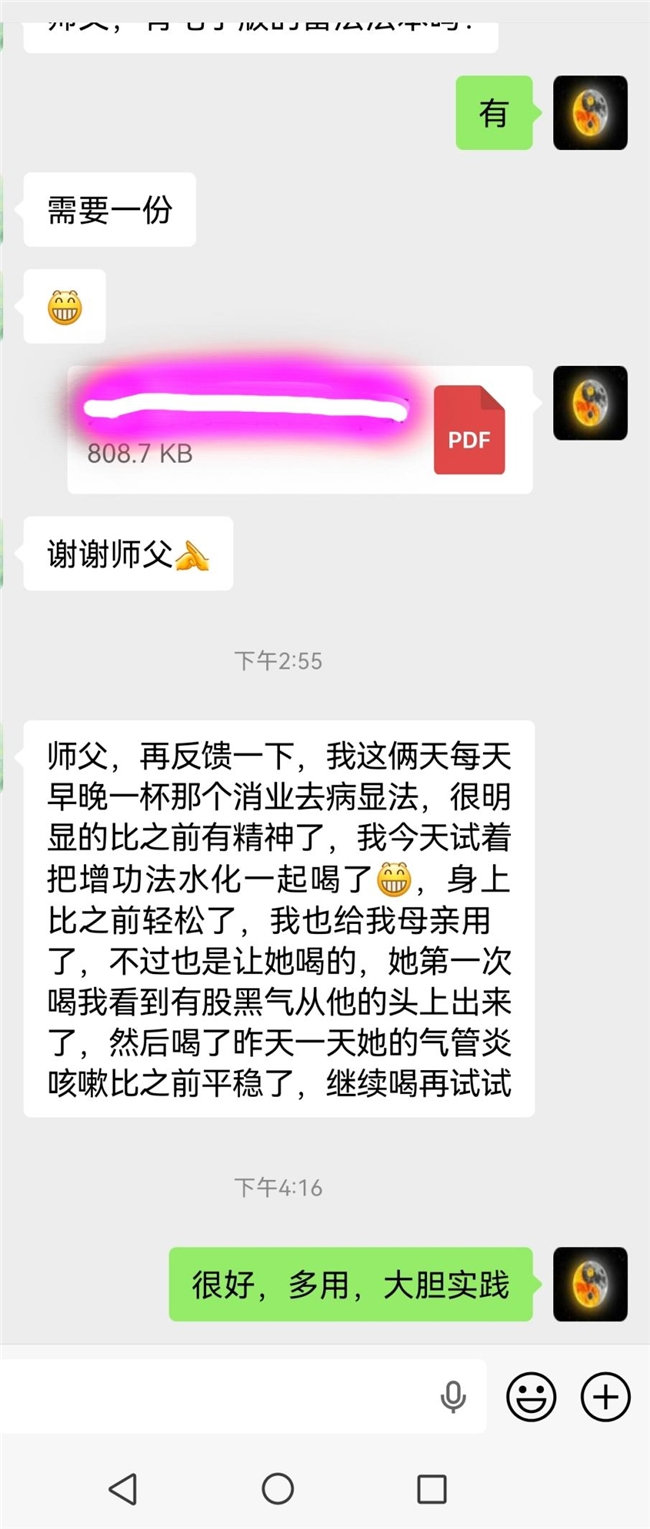Tap avatar beside 很好，多用，大胆实践 message
Viewport: 650px width, 1529px height.
(x=590, y=1284)
